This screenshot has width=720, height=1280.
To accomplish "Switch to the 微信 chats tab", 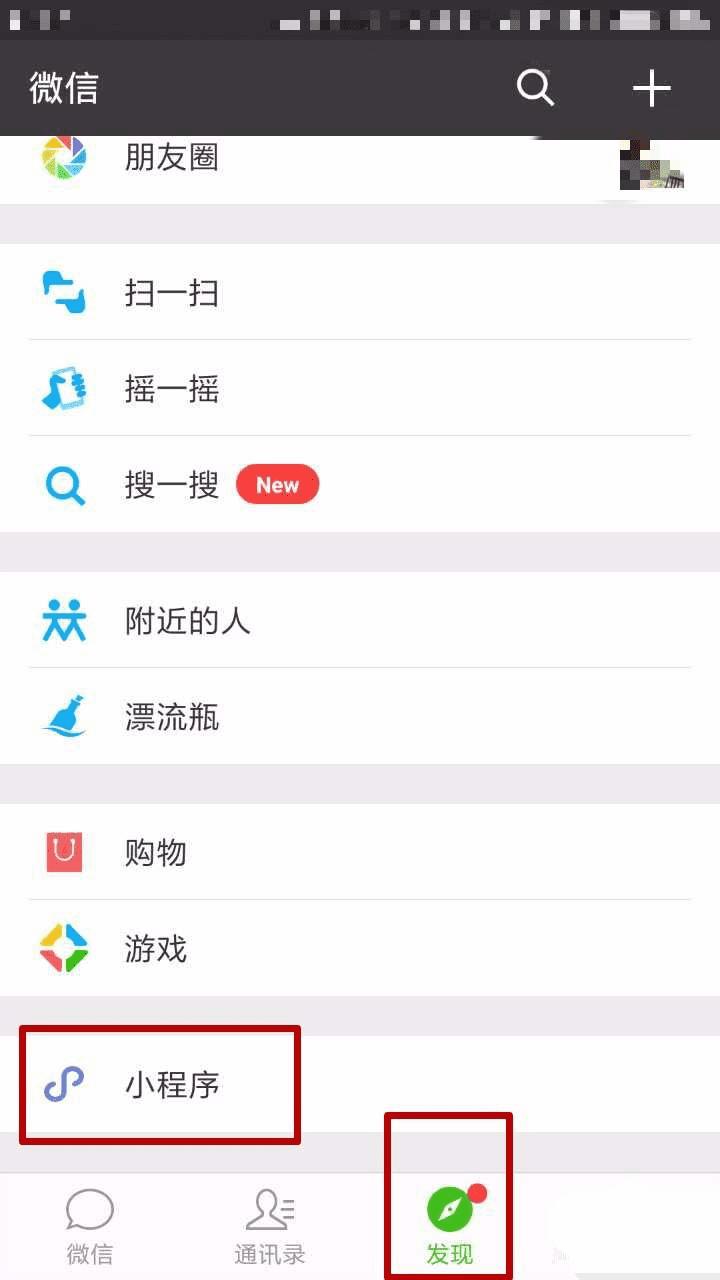I will point(90,1227).
